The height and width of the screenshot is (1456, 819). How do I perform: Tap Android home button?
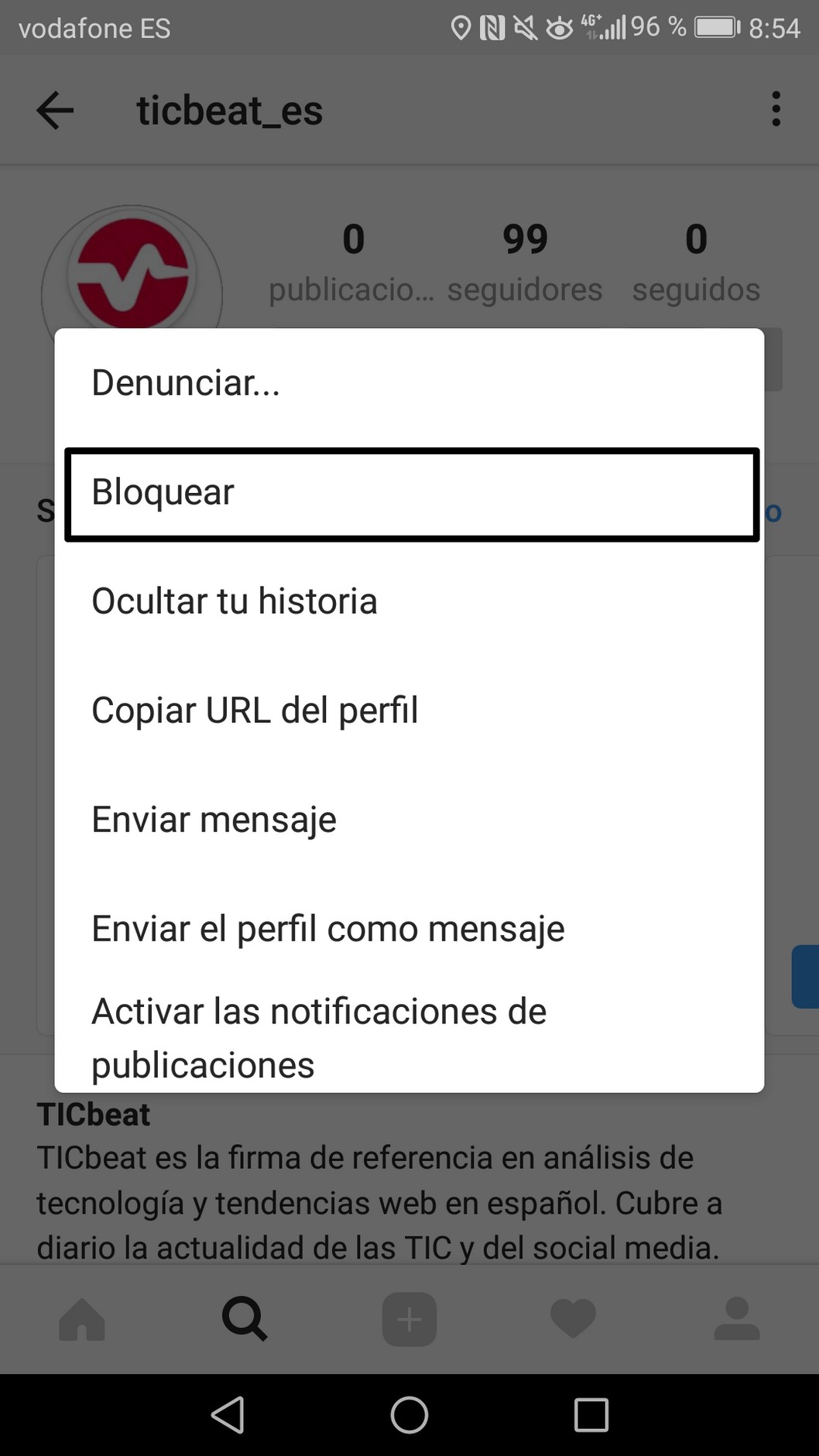(409, 1415)
